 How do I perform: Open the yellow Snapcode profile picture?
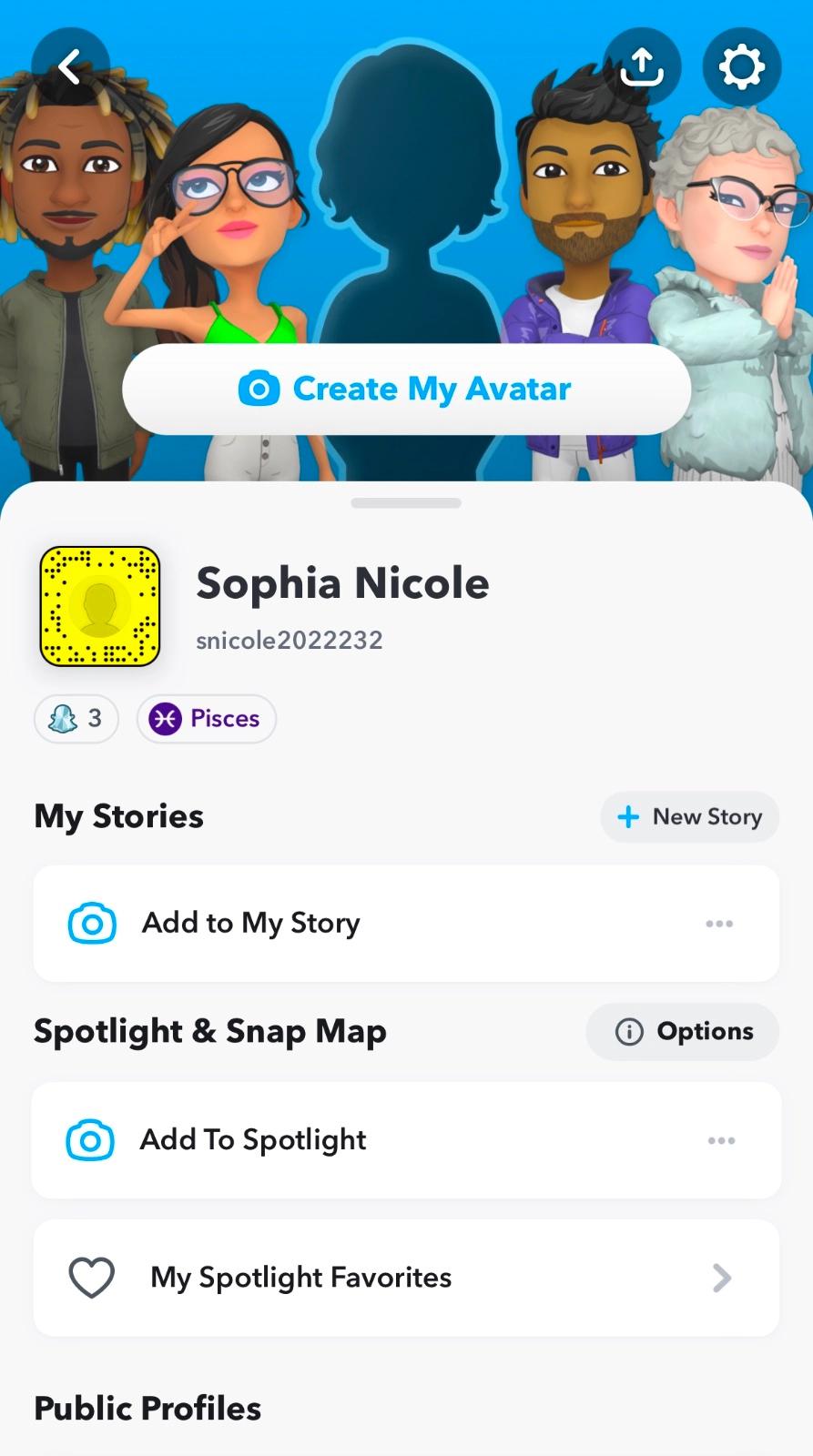coord(100,606)
